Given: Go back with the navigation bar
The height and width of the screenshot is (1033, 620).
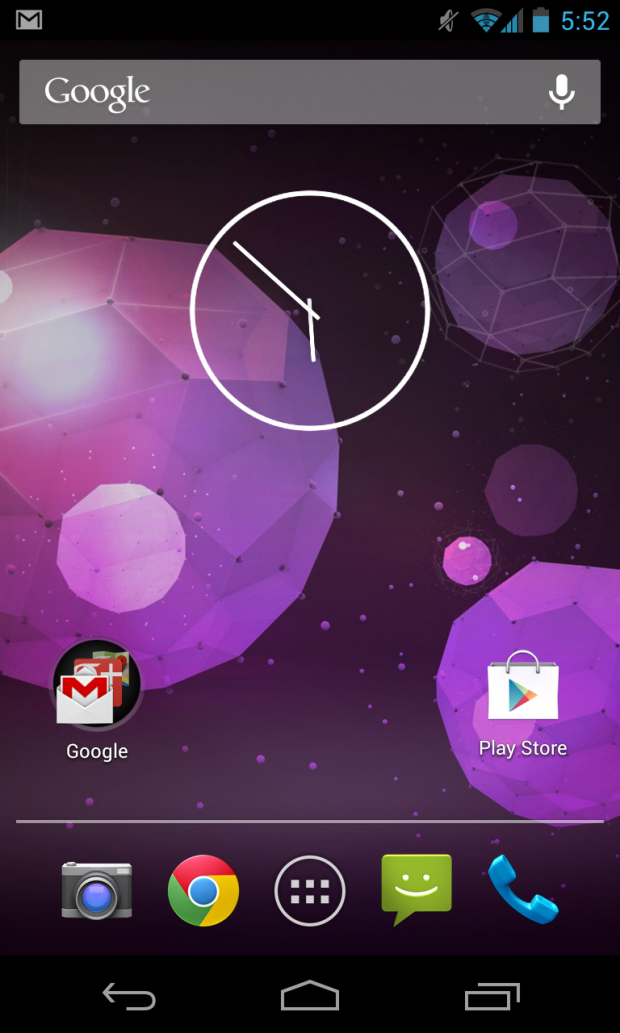Looking at the screenshot, I should [129, 995].
